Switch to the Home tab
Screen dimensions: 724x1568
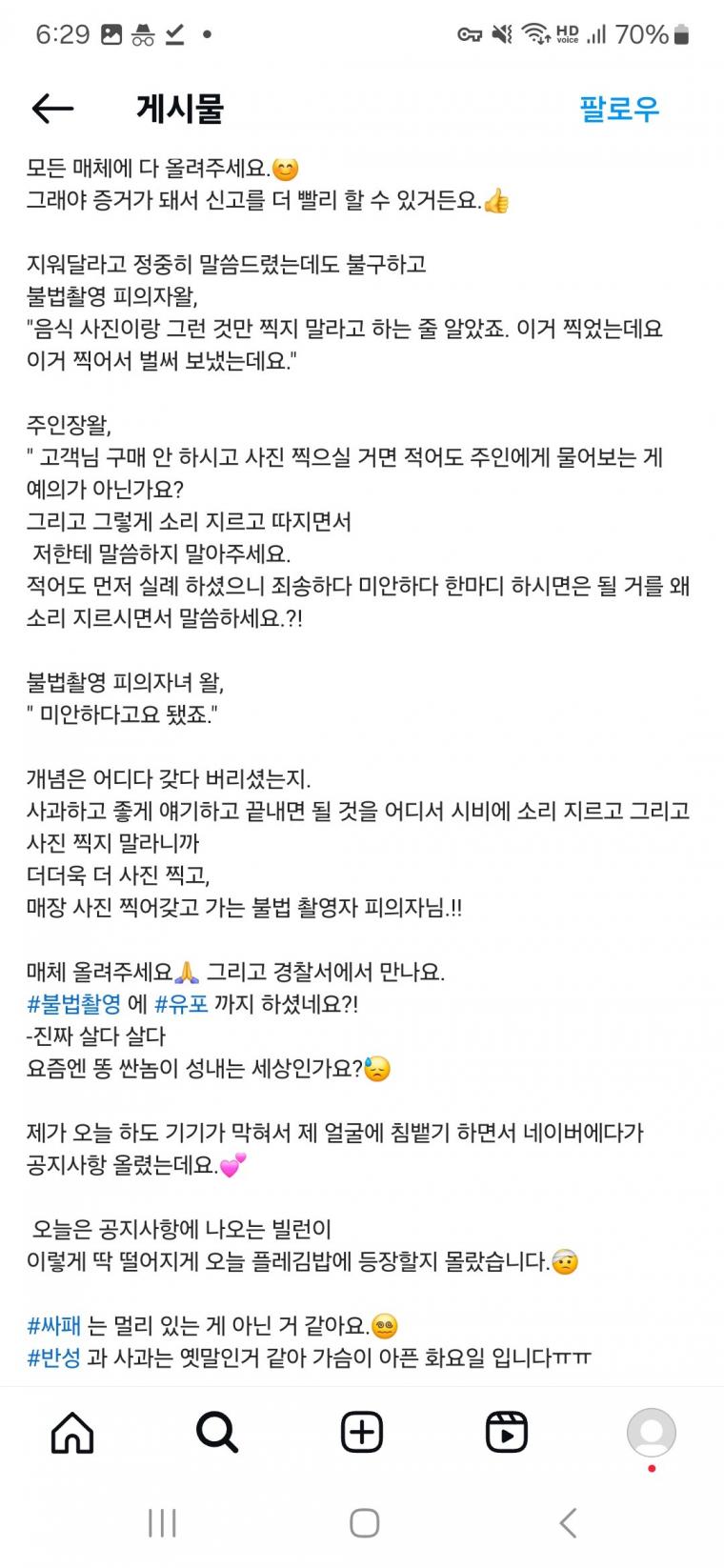pyautogui.click(x=72, y=1432)
